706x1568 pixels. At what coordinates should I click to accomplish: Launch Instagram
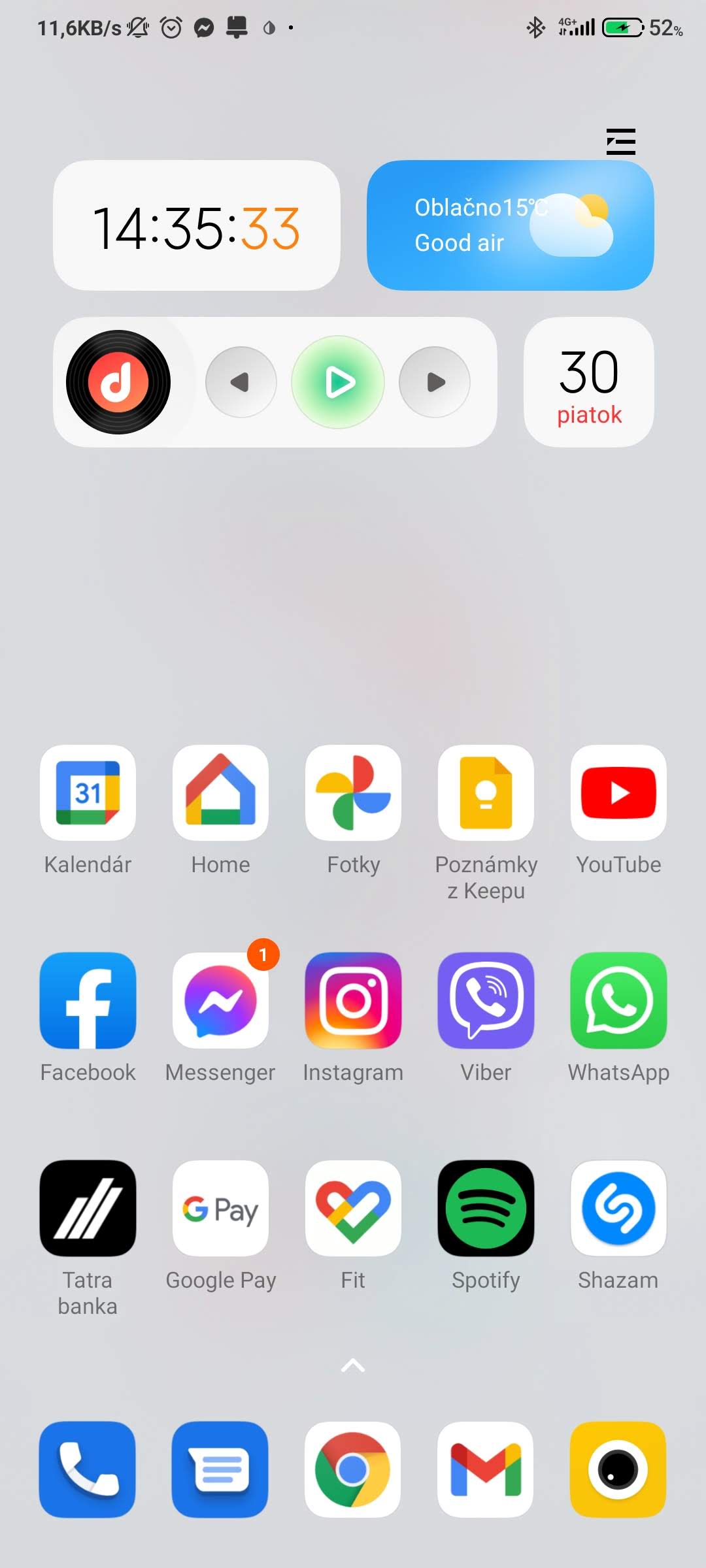[353, 1001]
